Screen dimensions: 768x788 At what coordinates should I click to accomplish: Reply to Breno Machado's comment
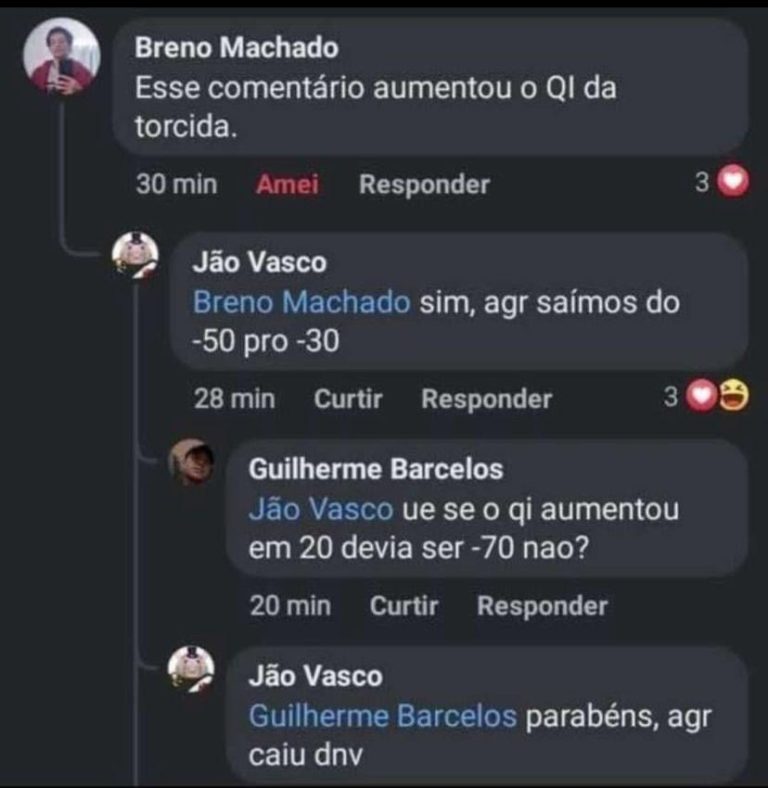[424, 185]
